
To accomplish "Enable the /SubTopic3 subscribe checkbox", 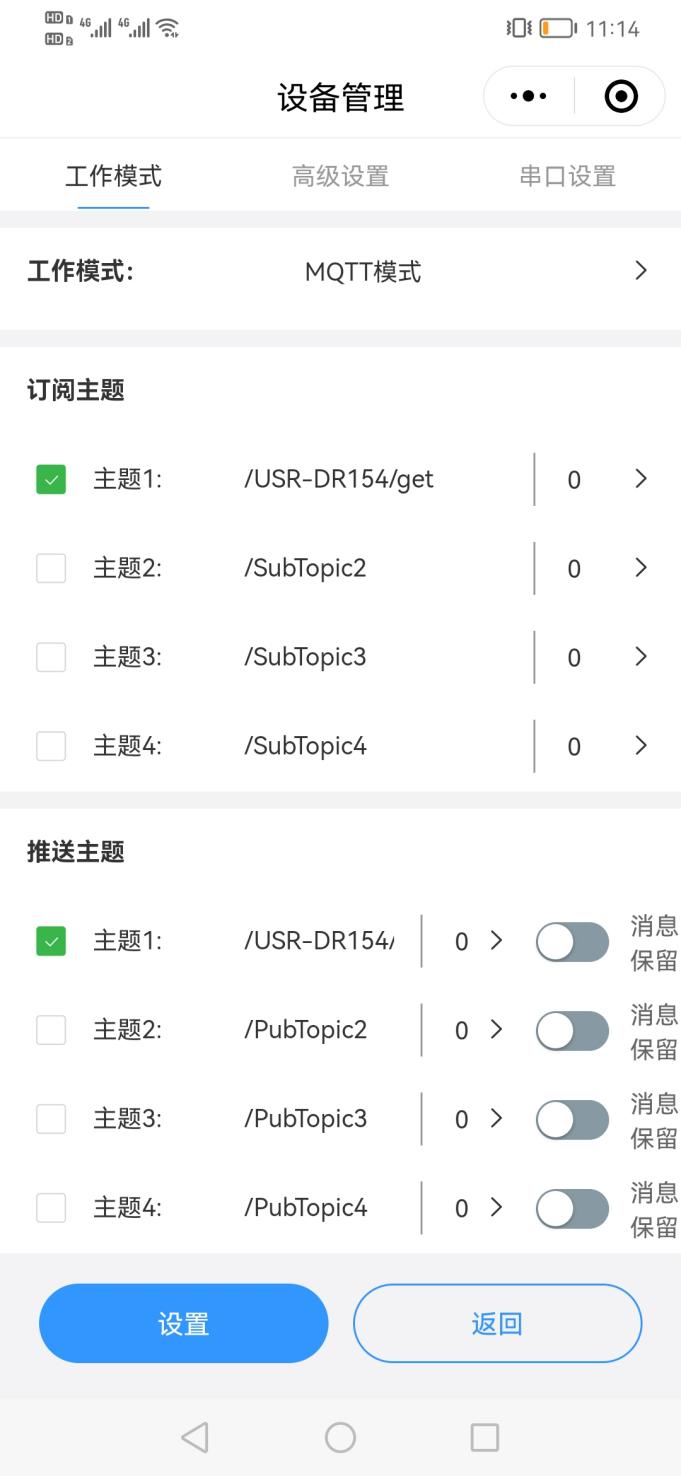I will tap(51, 657).
